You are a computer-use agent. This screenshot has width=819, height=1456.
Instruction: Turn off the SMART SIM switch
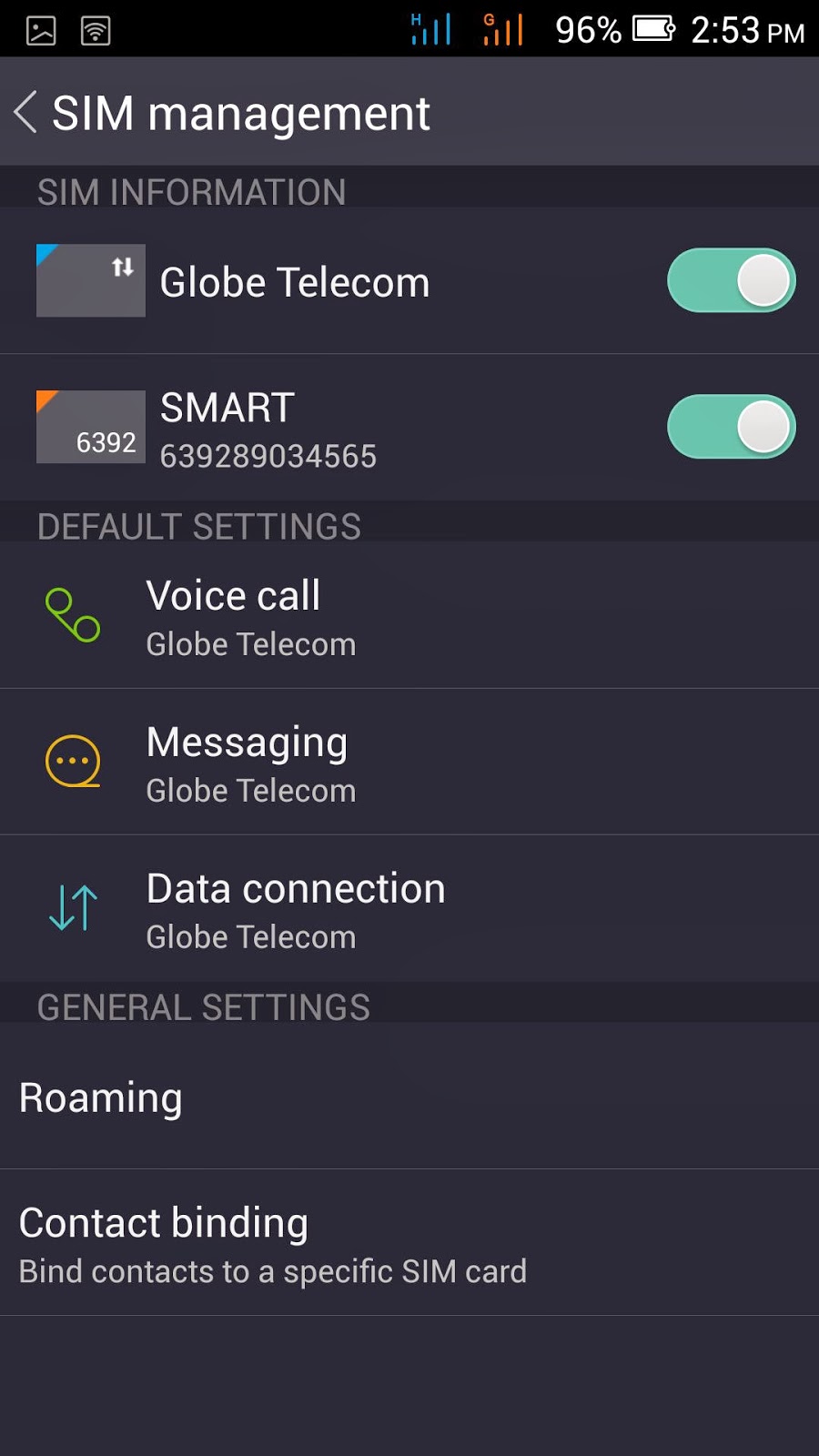(731, 427)
